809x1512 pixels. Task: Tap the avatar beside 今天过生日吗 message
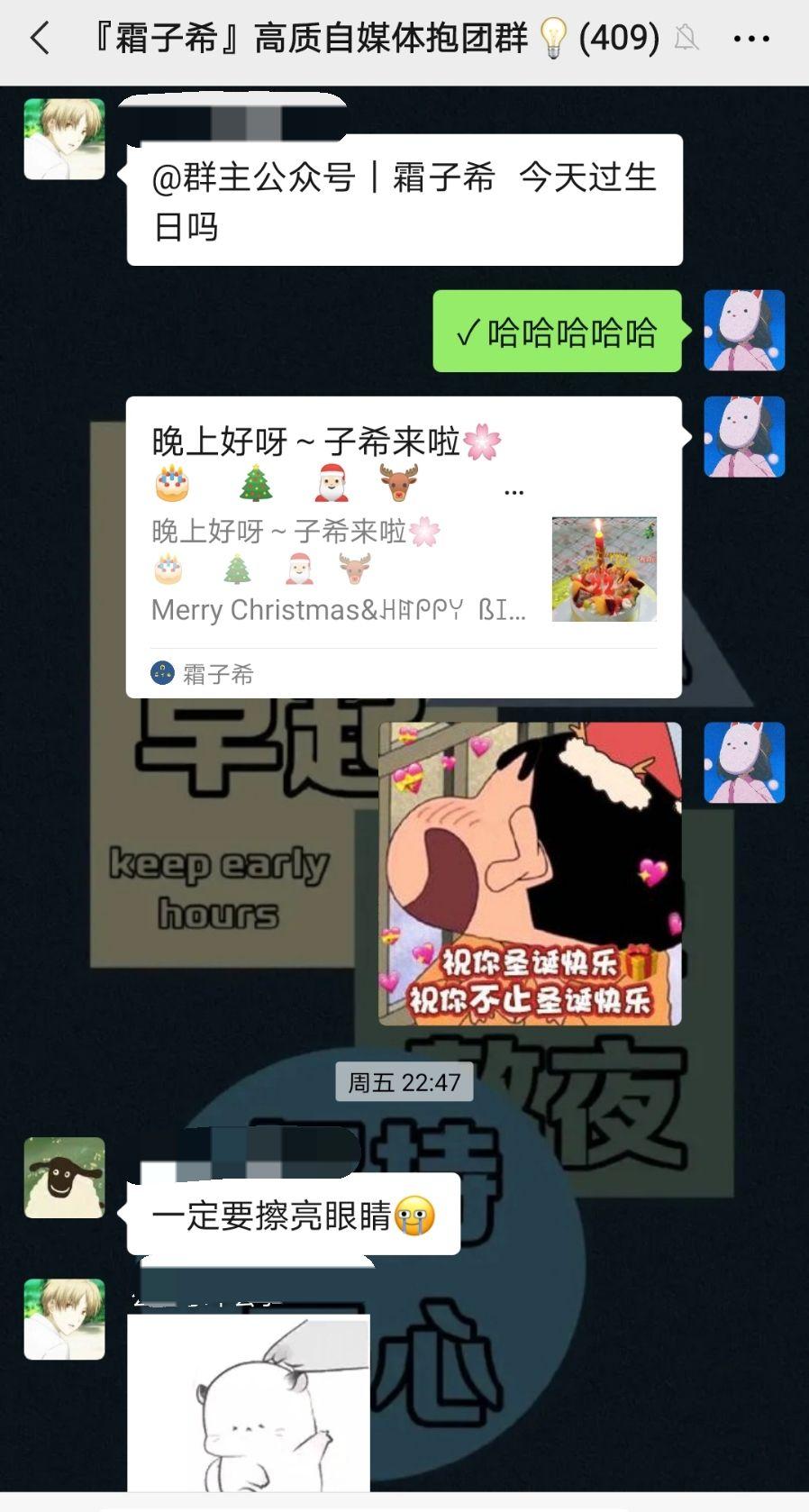[64, 139]
